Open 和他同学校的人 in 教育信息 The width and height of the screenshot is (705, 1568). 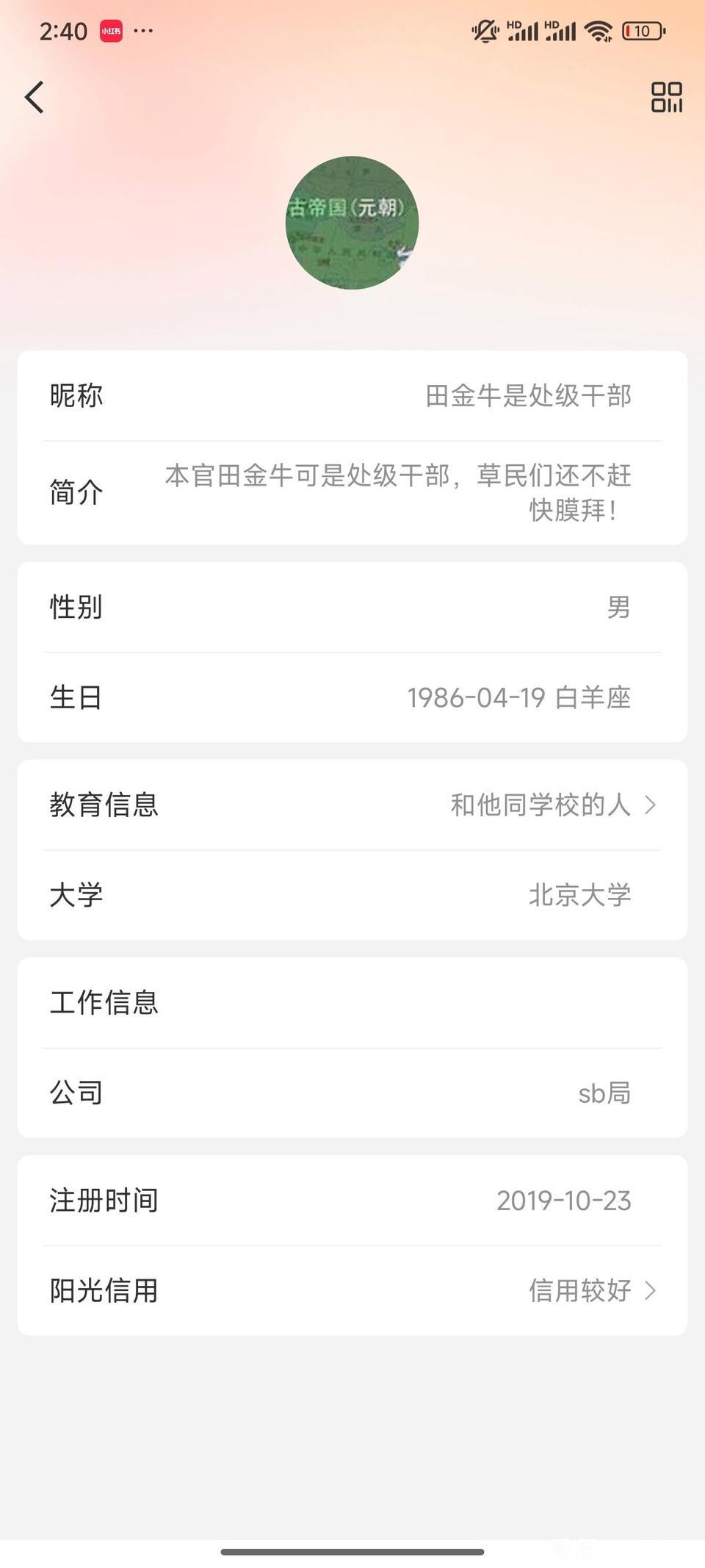(x=552, y=805)
